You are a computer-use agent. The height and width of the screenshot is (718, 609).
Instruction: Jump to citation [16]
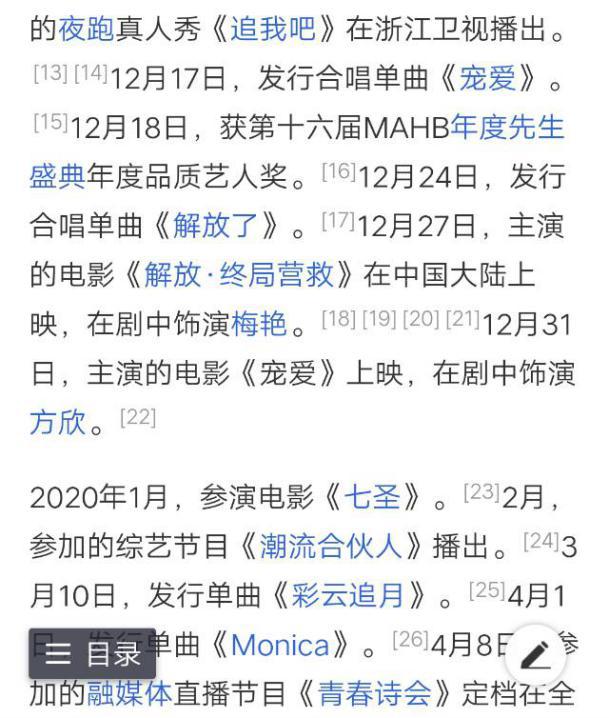(x=338, y=171)
